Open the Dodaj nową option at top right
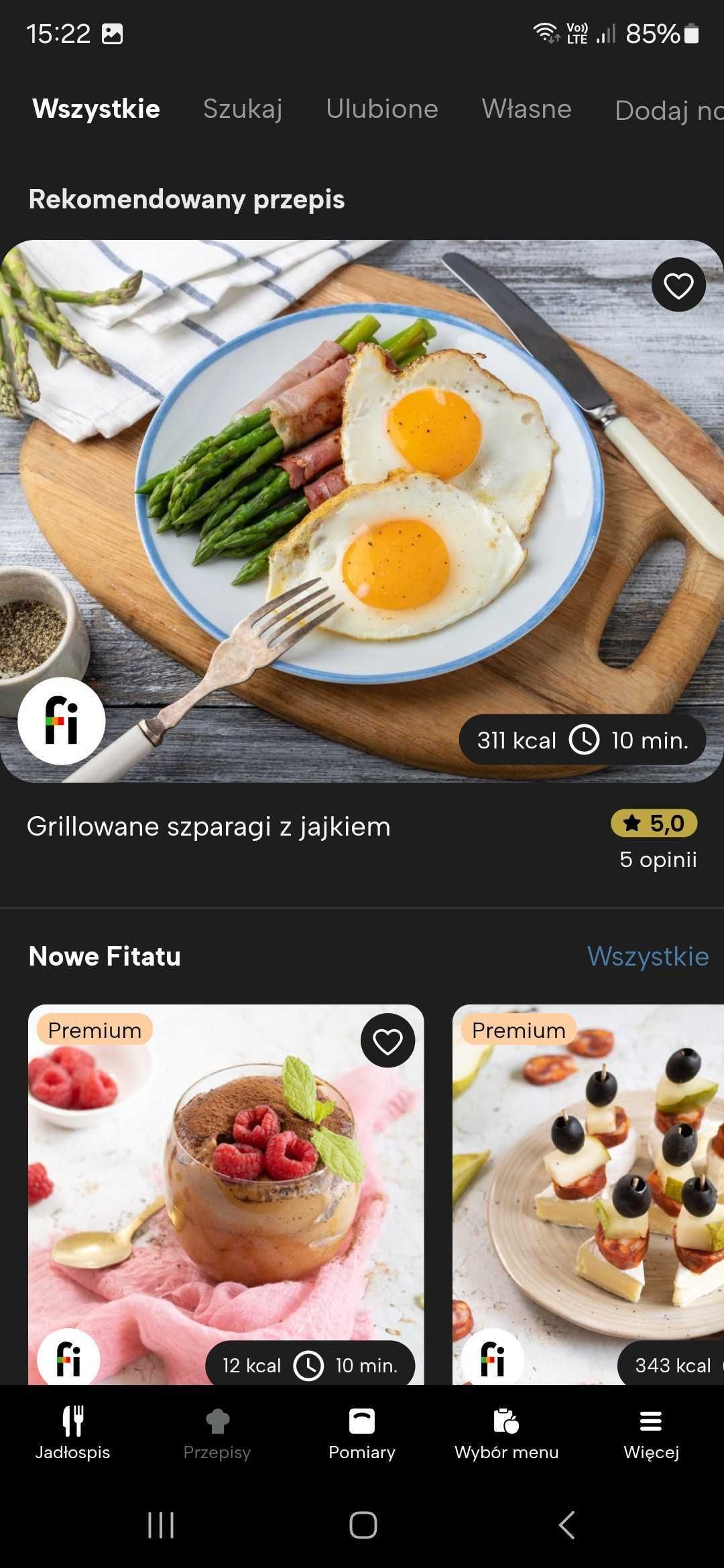 [667, 110]
